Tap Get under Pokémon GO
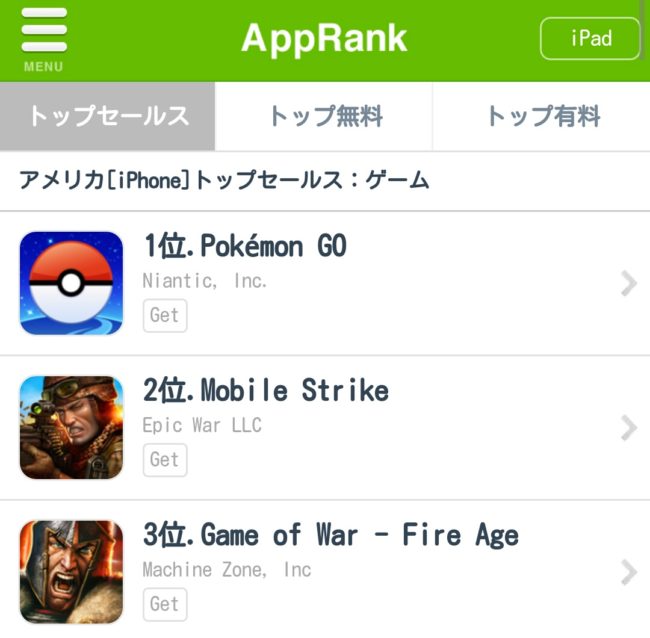 point(164,315)
